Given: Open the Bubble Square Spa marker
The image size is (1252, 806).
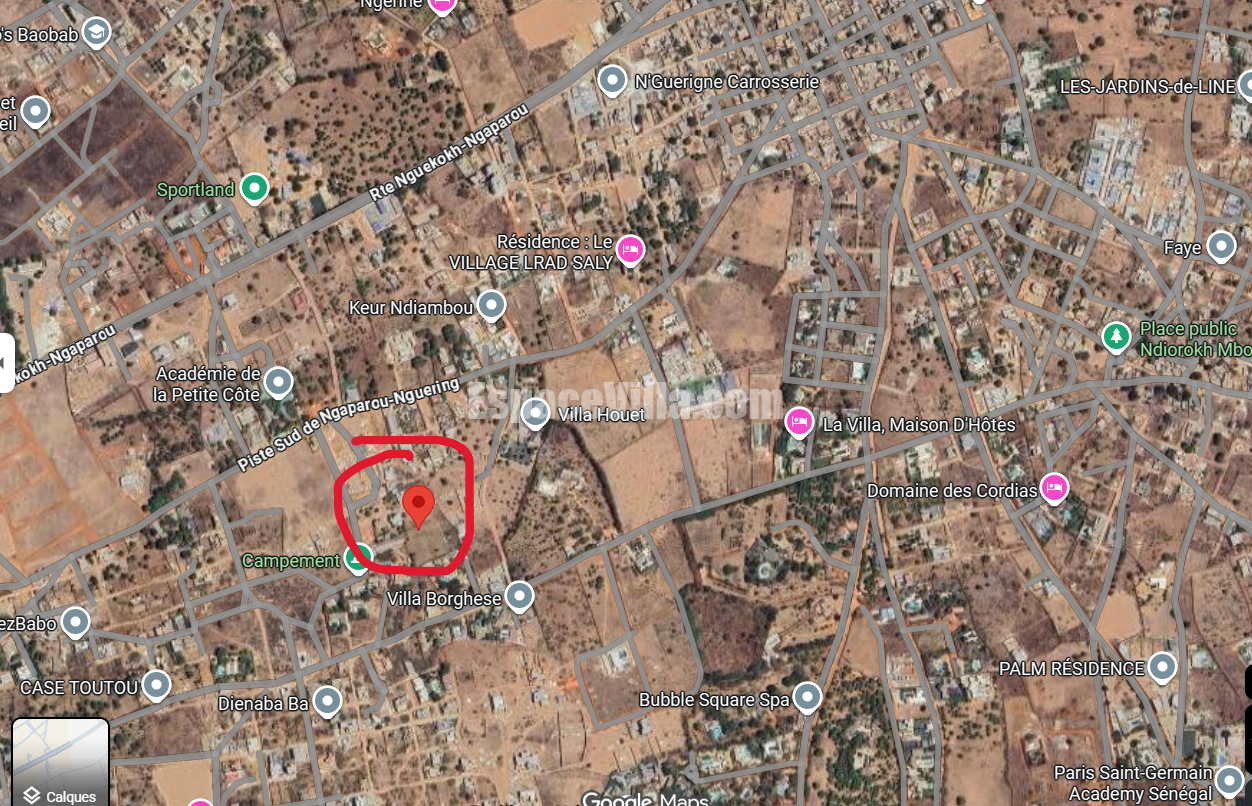Looking at the screenshot, I should (x=807, y=696).
